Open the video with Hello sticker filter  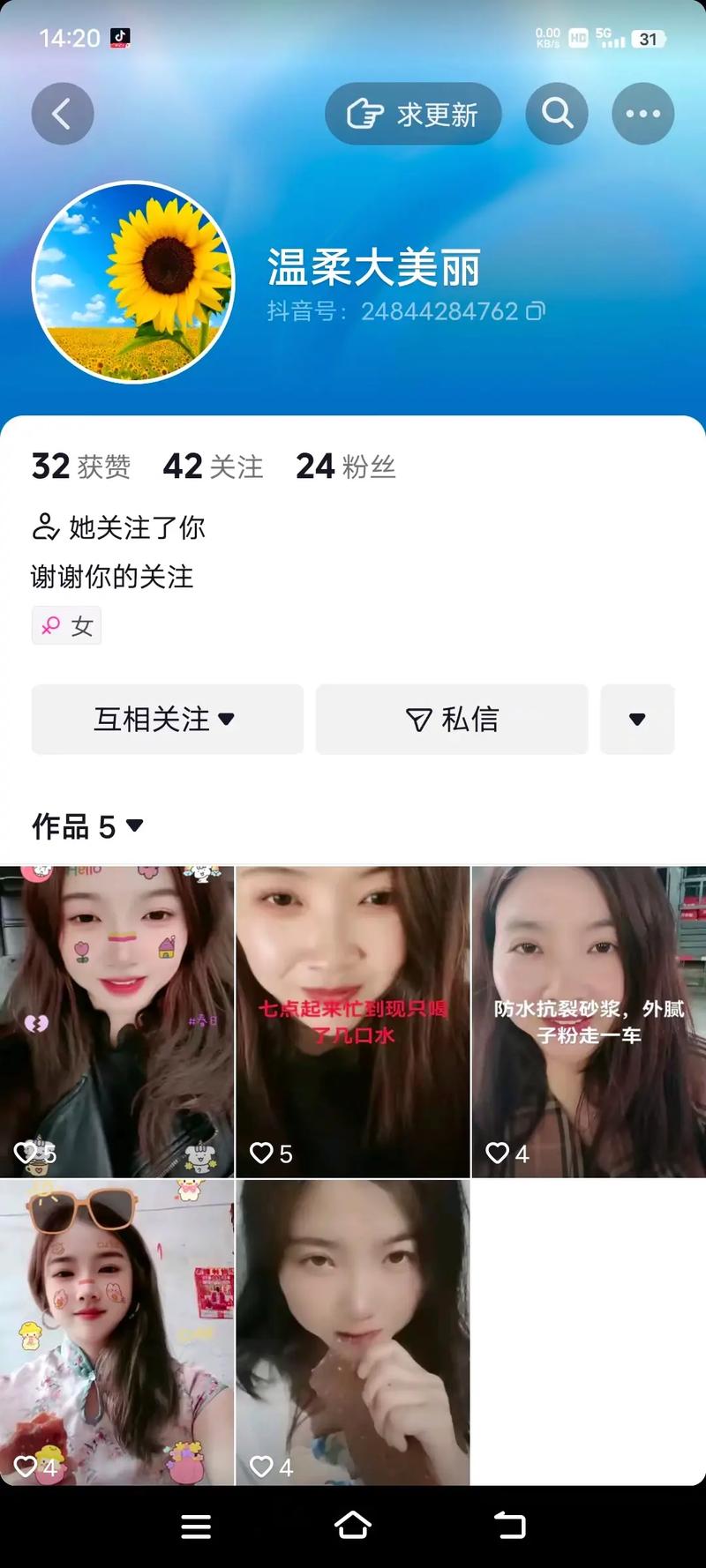[116, 1021]
